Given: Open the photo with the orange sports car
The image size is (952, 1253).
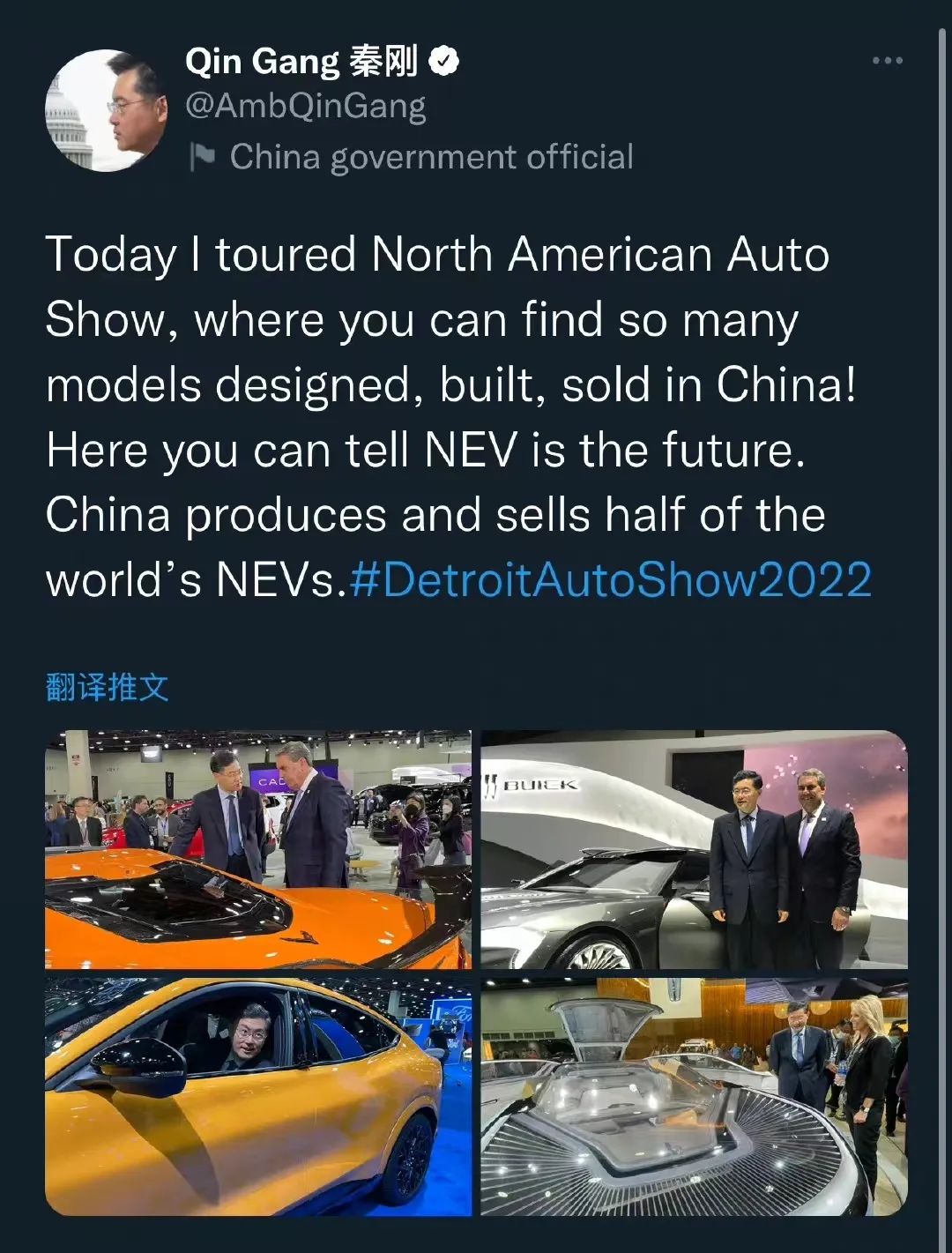Looking at the screenshot, I should point(258,849).
